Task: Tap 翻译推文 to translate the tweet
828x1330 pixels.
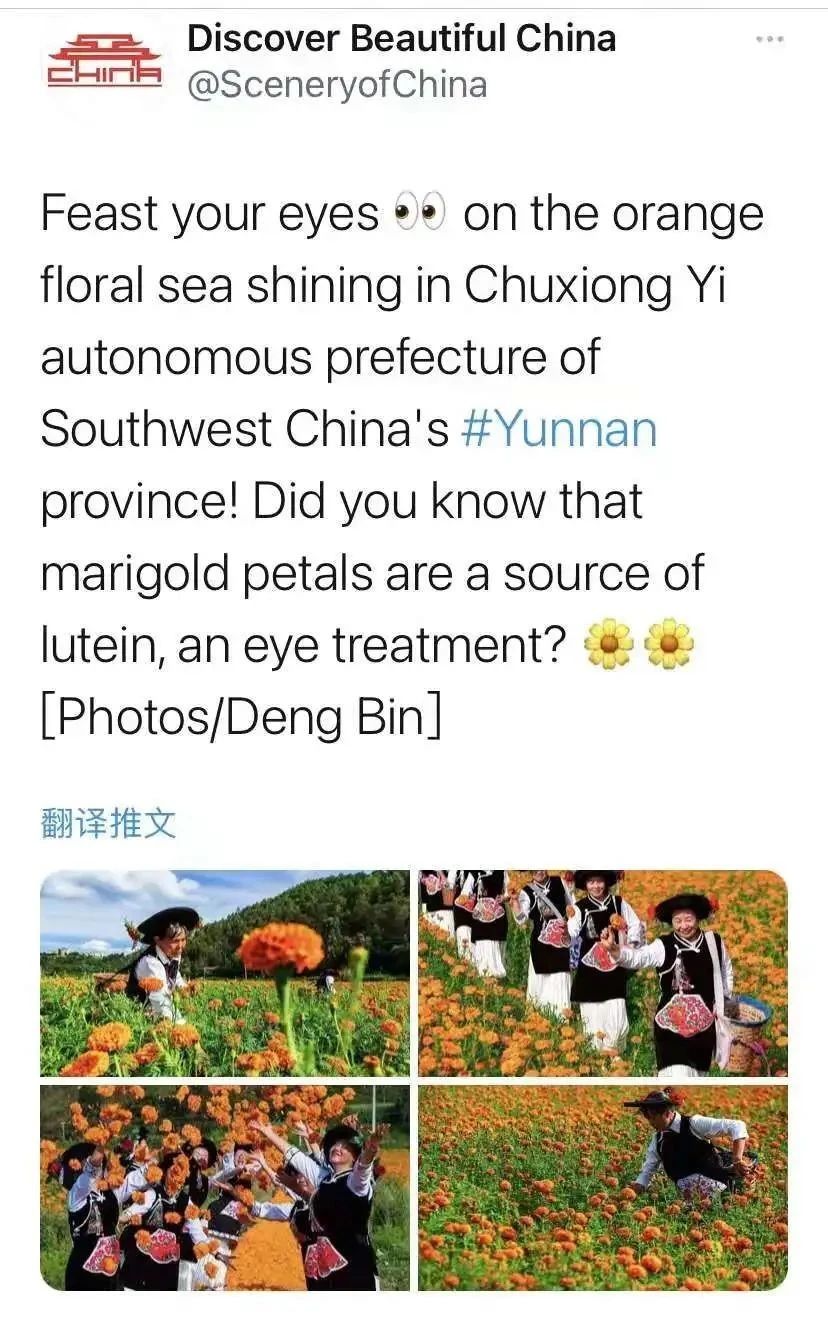Action: (108, 823)
